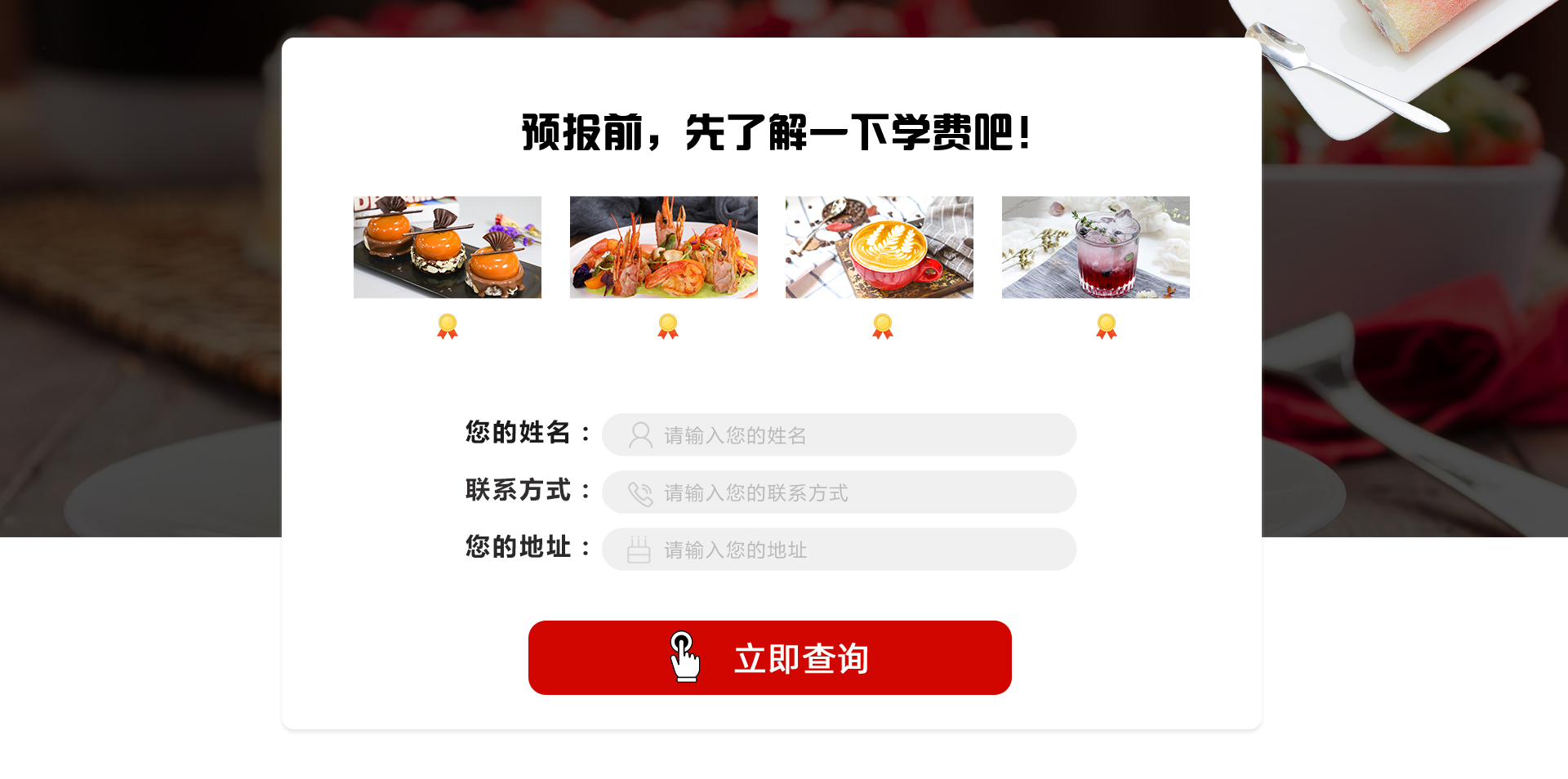Tap the name input field
The height and width of the screenshot is (779, 1568).
pos(839,435)
